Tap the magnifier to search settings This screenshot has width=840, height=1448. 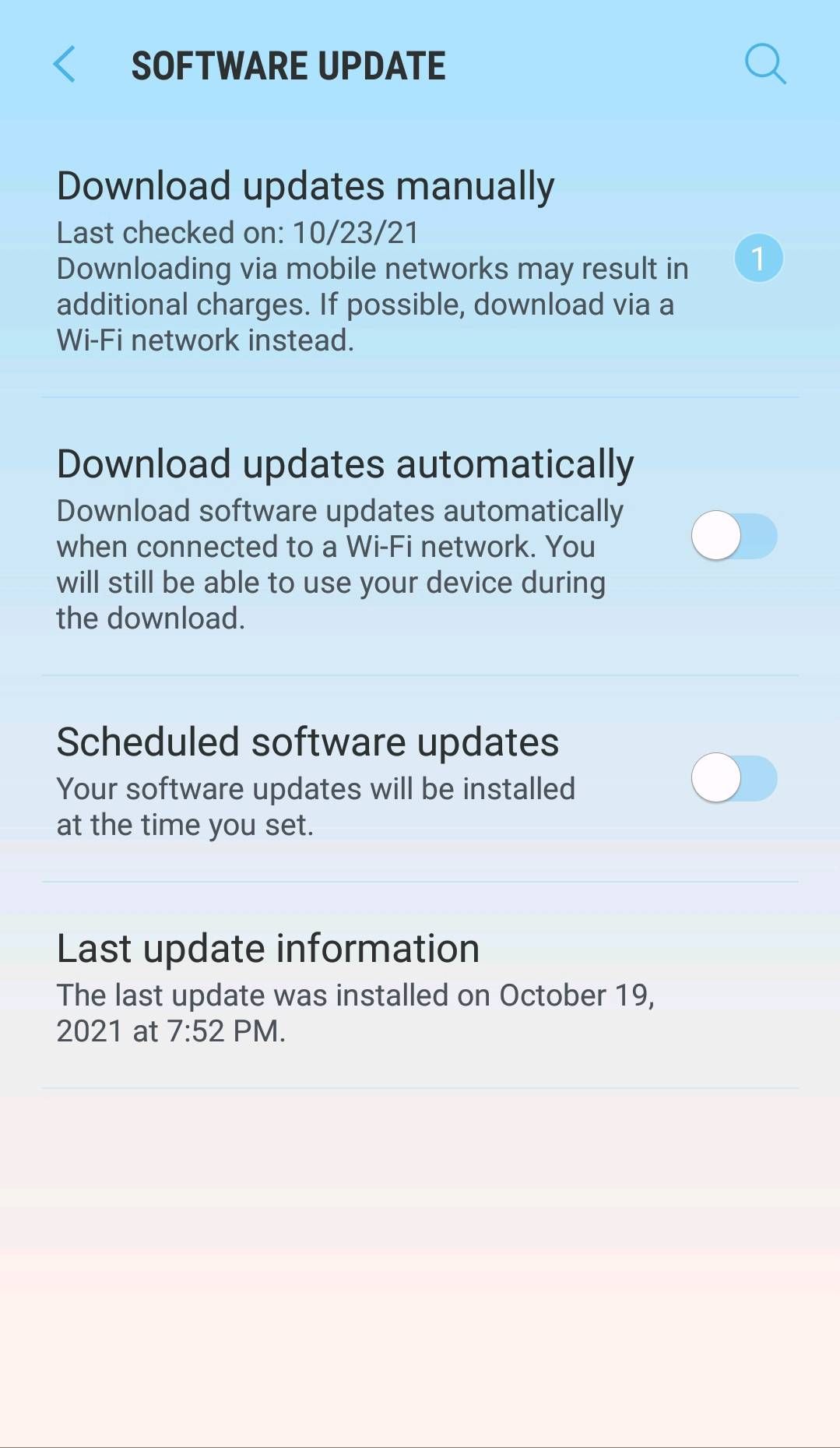(766, 65)
